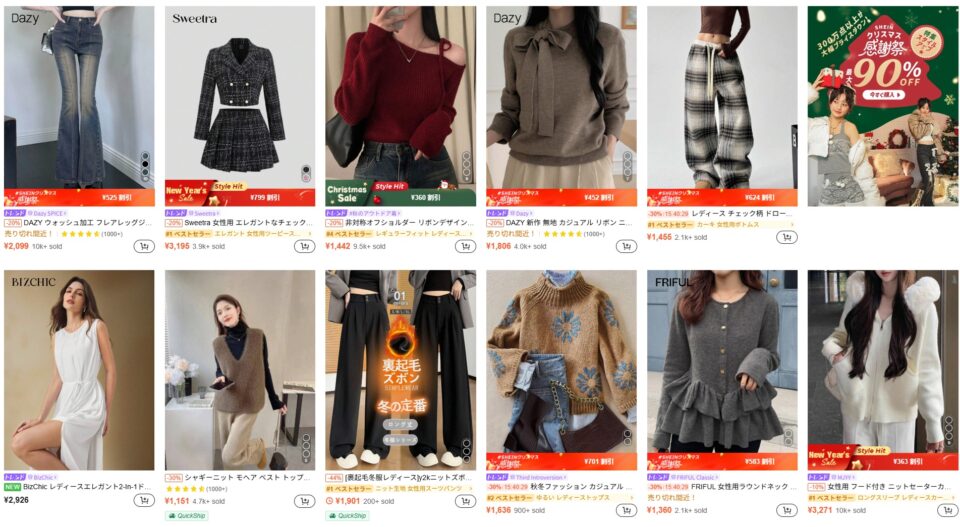Add ¥2,099 DAZY jeans to cart
This screenshot has width=960, height=527.
[x=144, y=246]
